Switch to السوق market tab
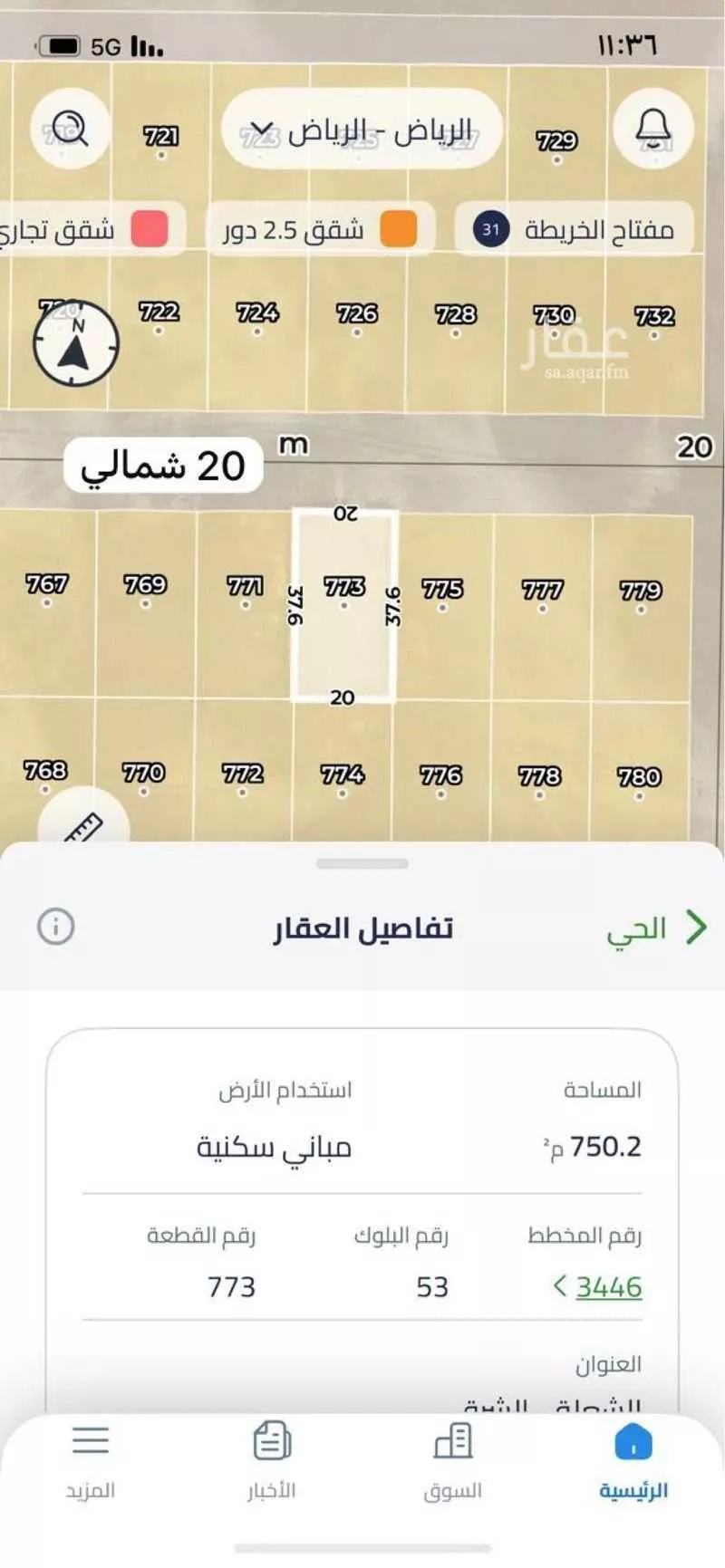Screen dimensions: 725x1568 [452, 1459]
